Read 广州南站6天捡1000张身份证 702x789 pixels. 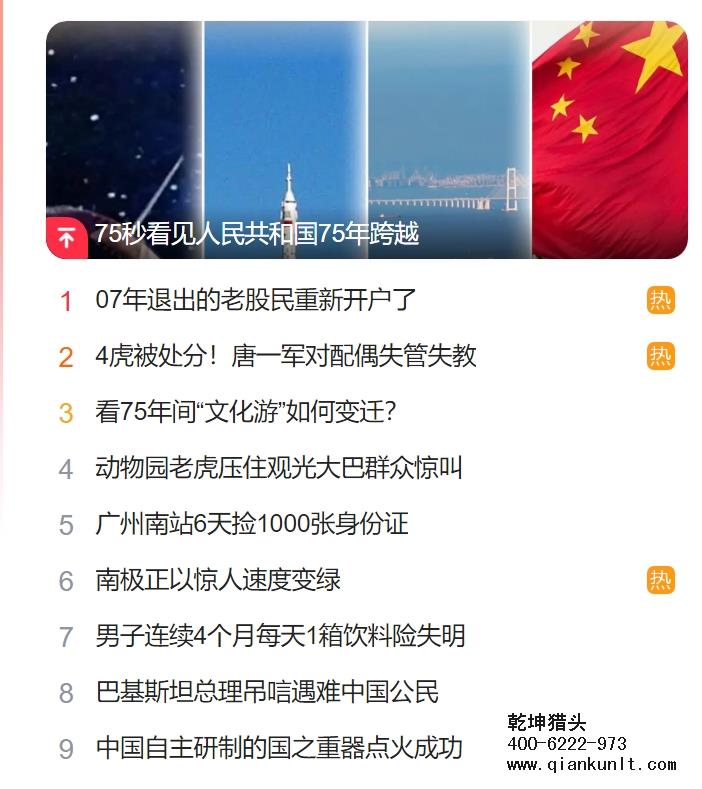click(x=251, y=524)
